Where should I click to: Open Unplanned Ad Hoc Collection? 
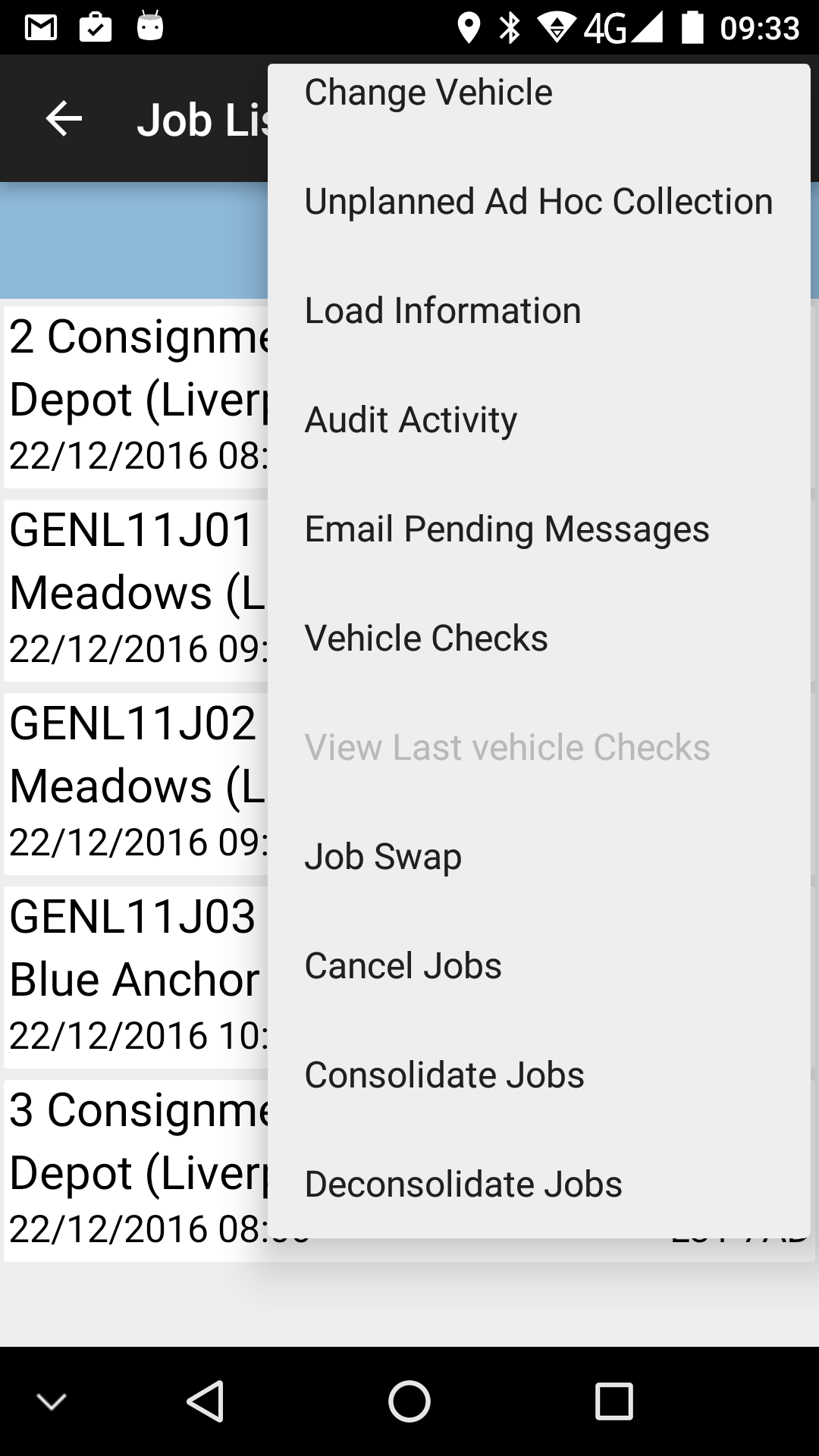point(539,202)
